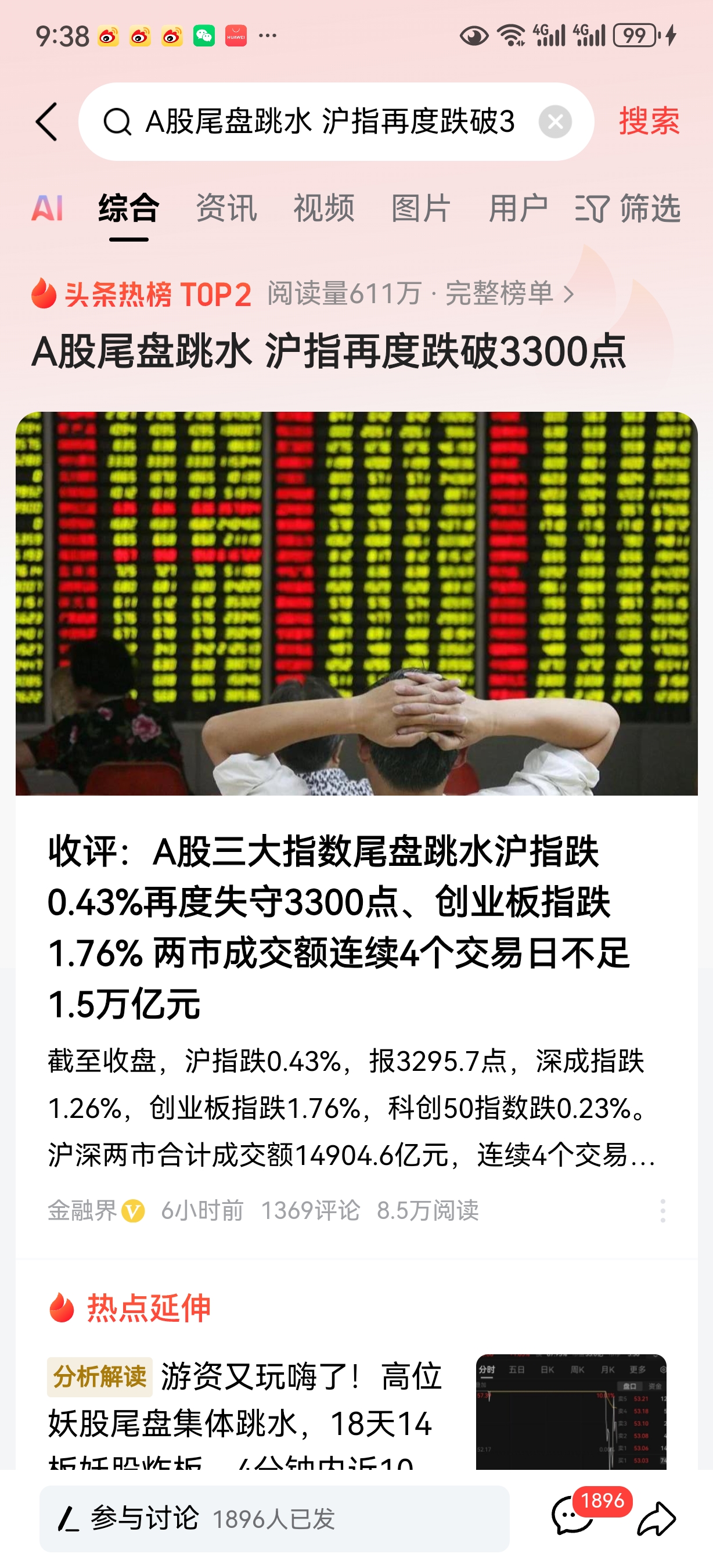Tap 参与讨论 to join the discussion
Screen dimensions: 713x1568
[x=274, y=1518]
